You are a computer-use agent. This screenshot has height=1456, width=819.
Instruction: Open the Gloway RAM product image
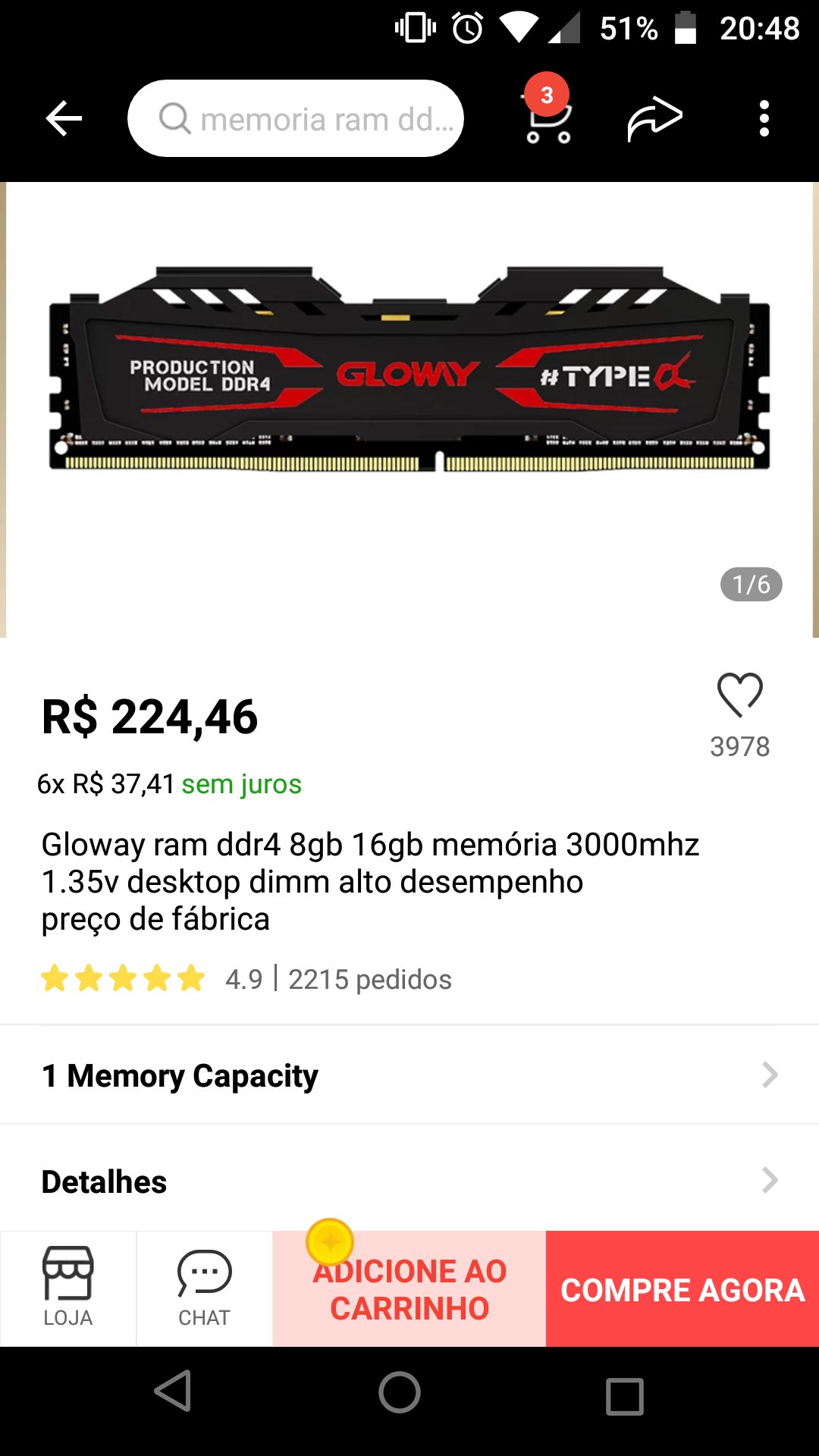409,409
